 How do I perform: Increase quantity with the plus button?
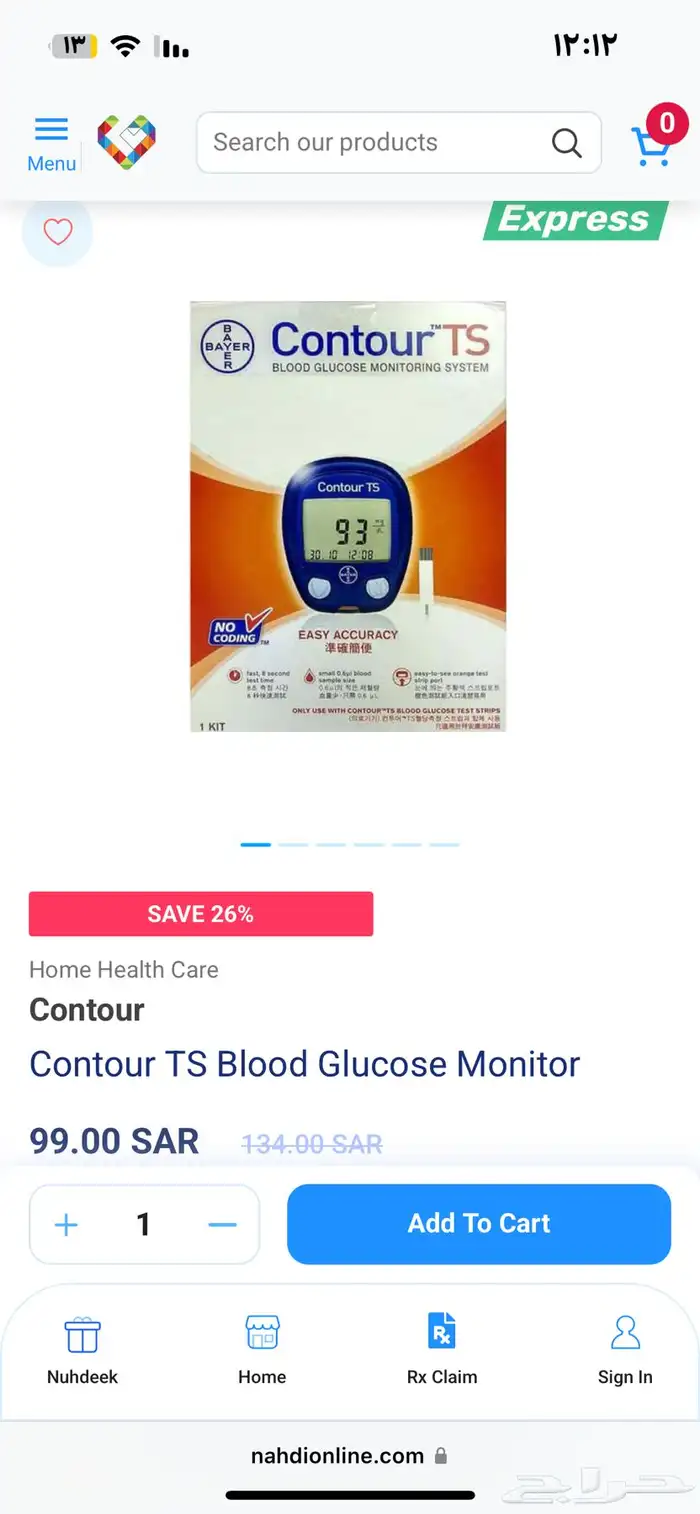66,1224
